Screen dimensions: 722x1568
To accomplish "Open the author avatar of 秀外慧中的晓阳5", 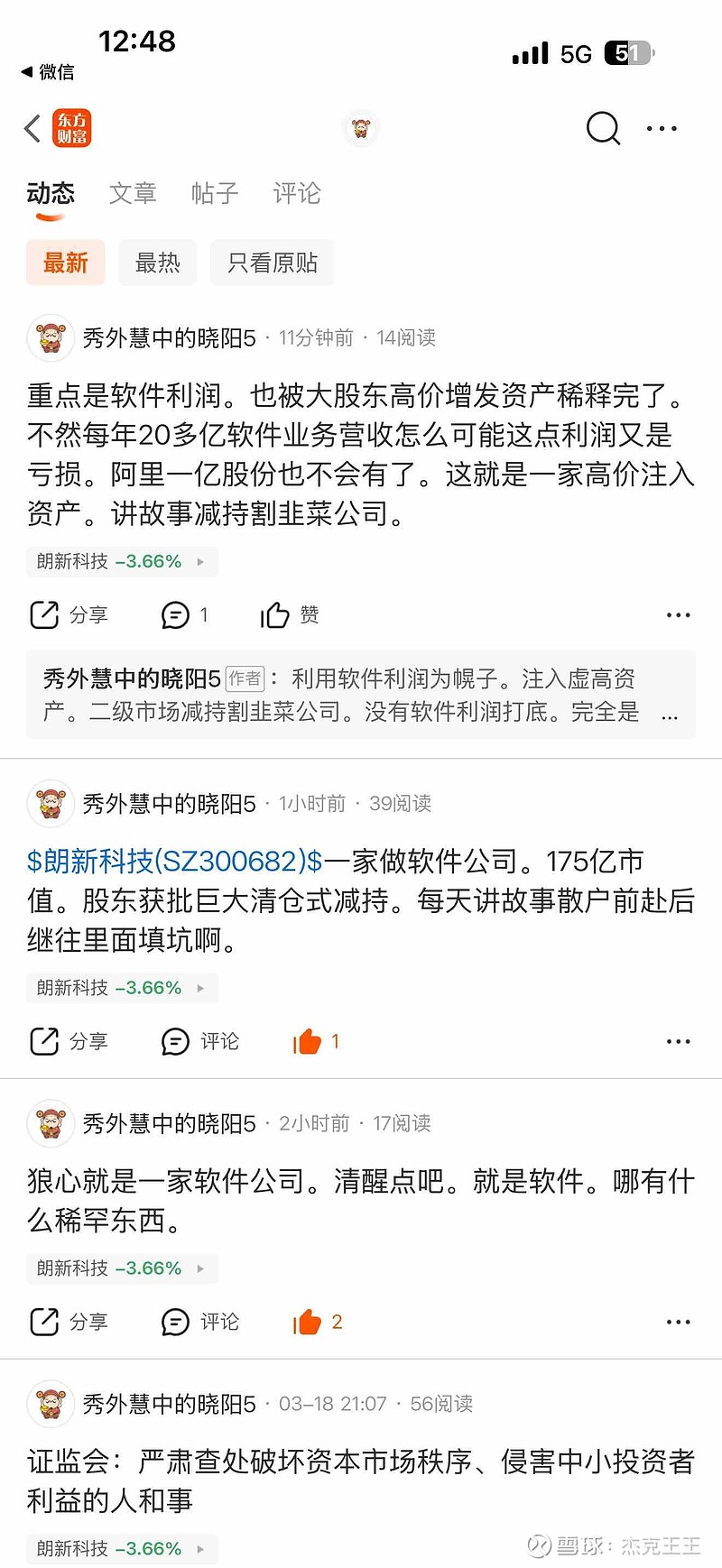I will tap(51, 337).
